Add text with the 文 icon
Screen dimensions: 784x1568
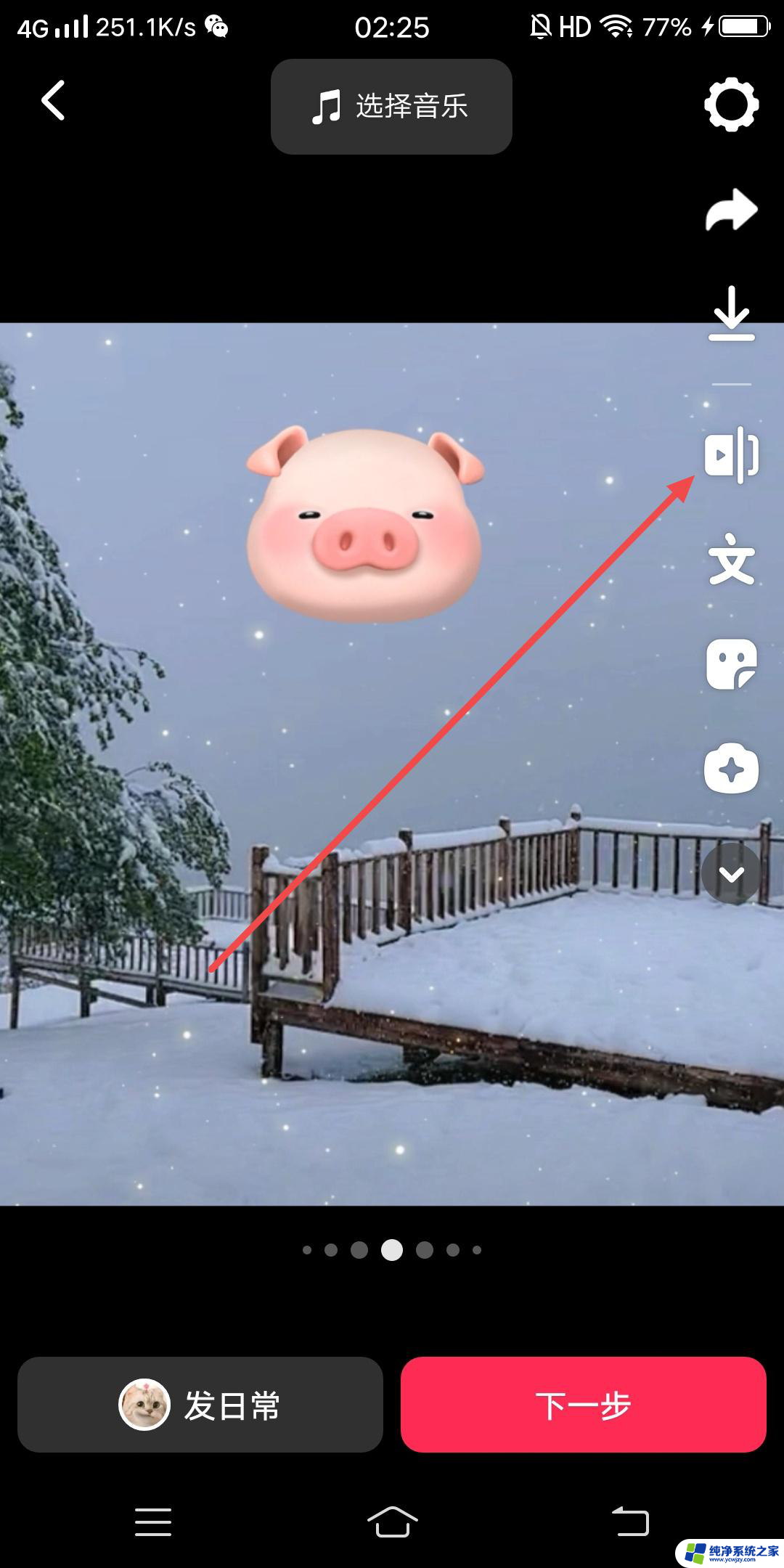pos(731,560)
